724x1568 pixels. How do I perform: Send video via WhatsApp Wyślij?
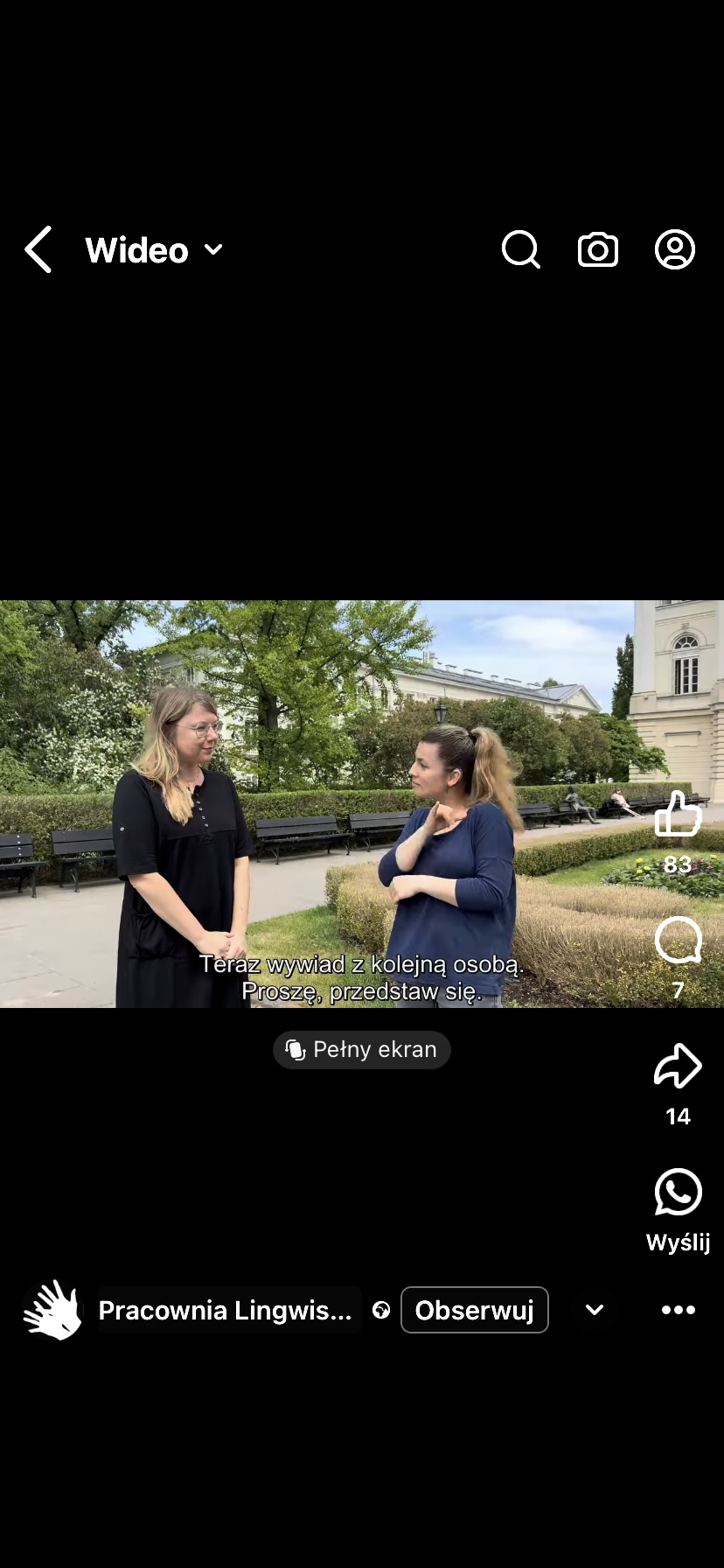[x=678, y=1193]
